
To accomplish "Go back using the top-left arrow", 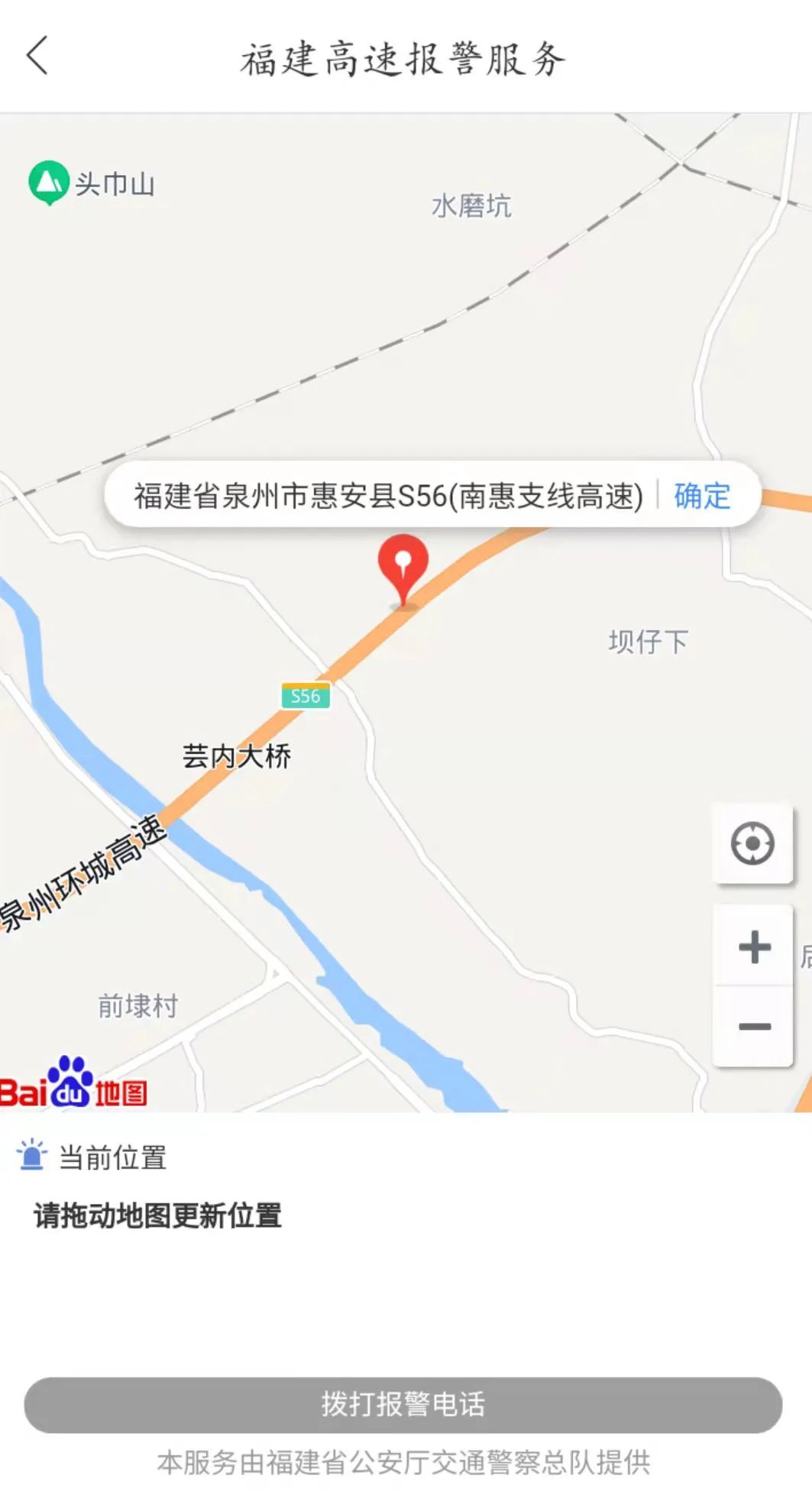I will tap(37, 57).
